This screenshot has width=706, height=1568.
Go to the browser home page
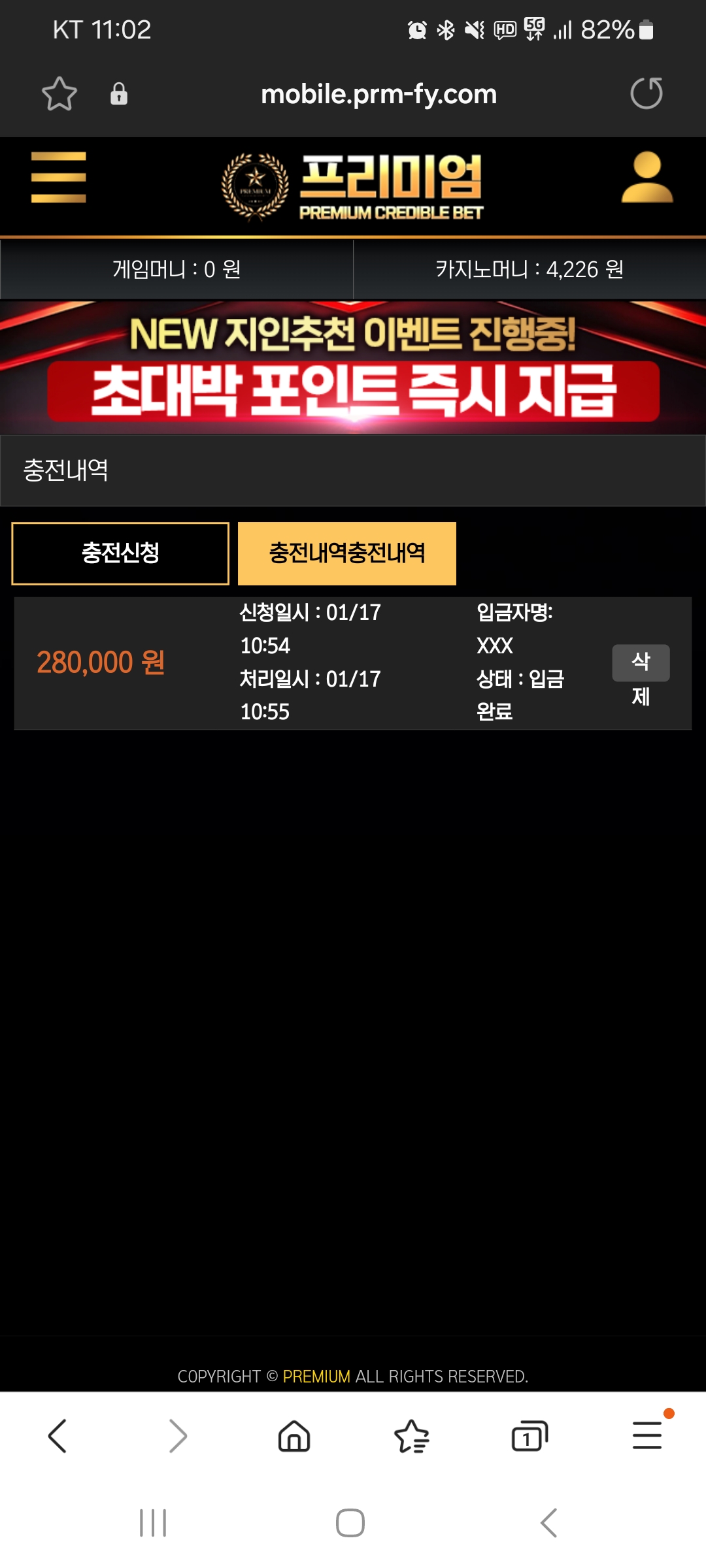[x=294, y=1436]
